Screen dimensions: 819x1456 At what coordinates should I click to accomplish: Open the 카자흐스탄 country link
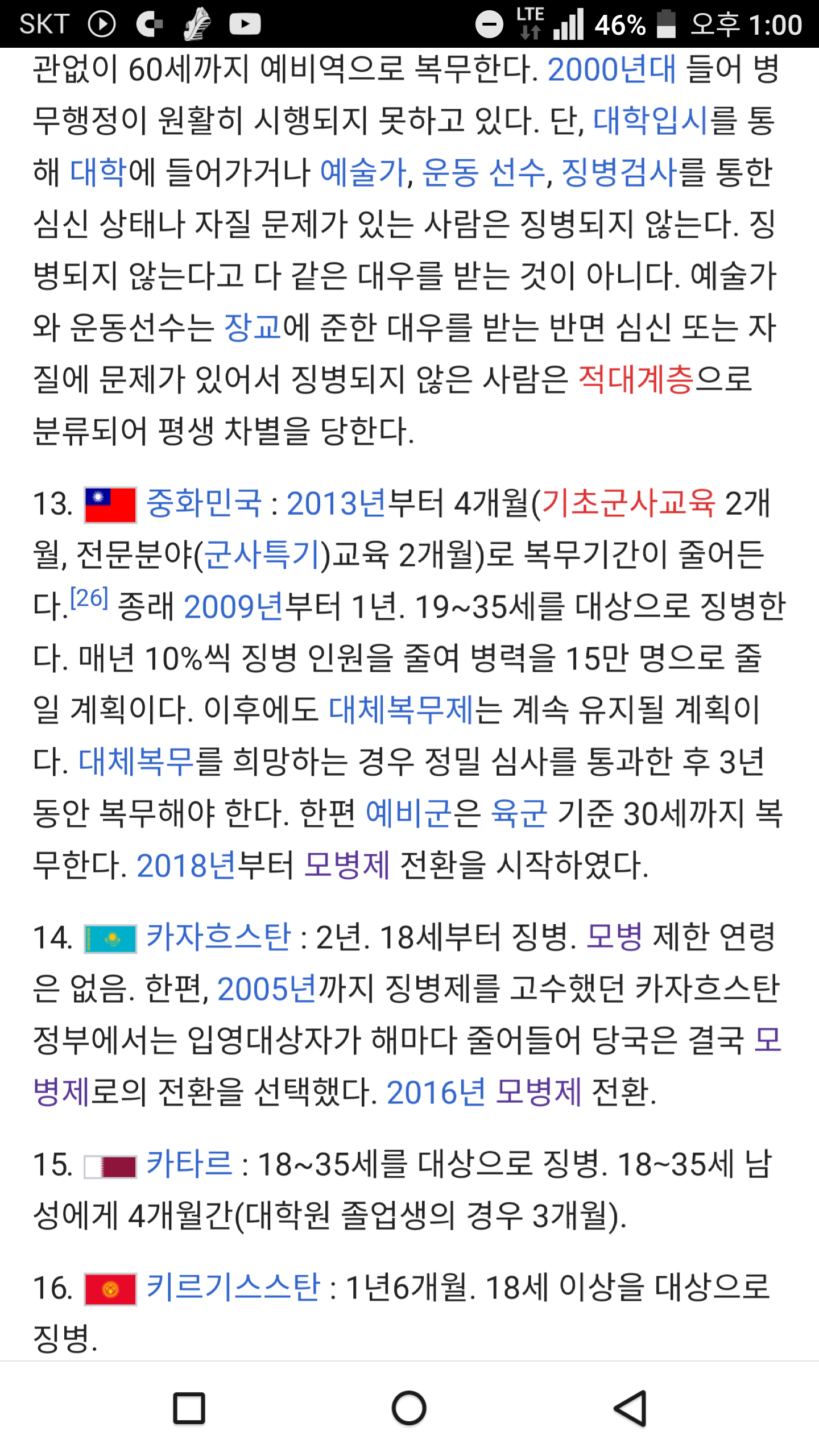click(x=218, y=937)
